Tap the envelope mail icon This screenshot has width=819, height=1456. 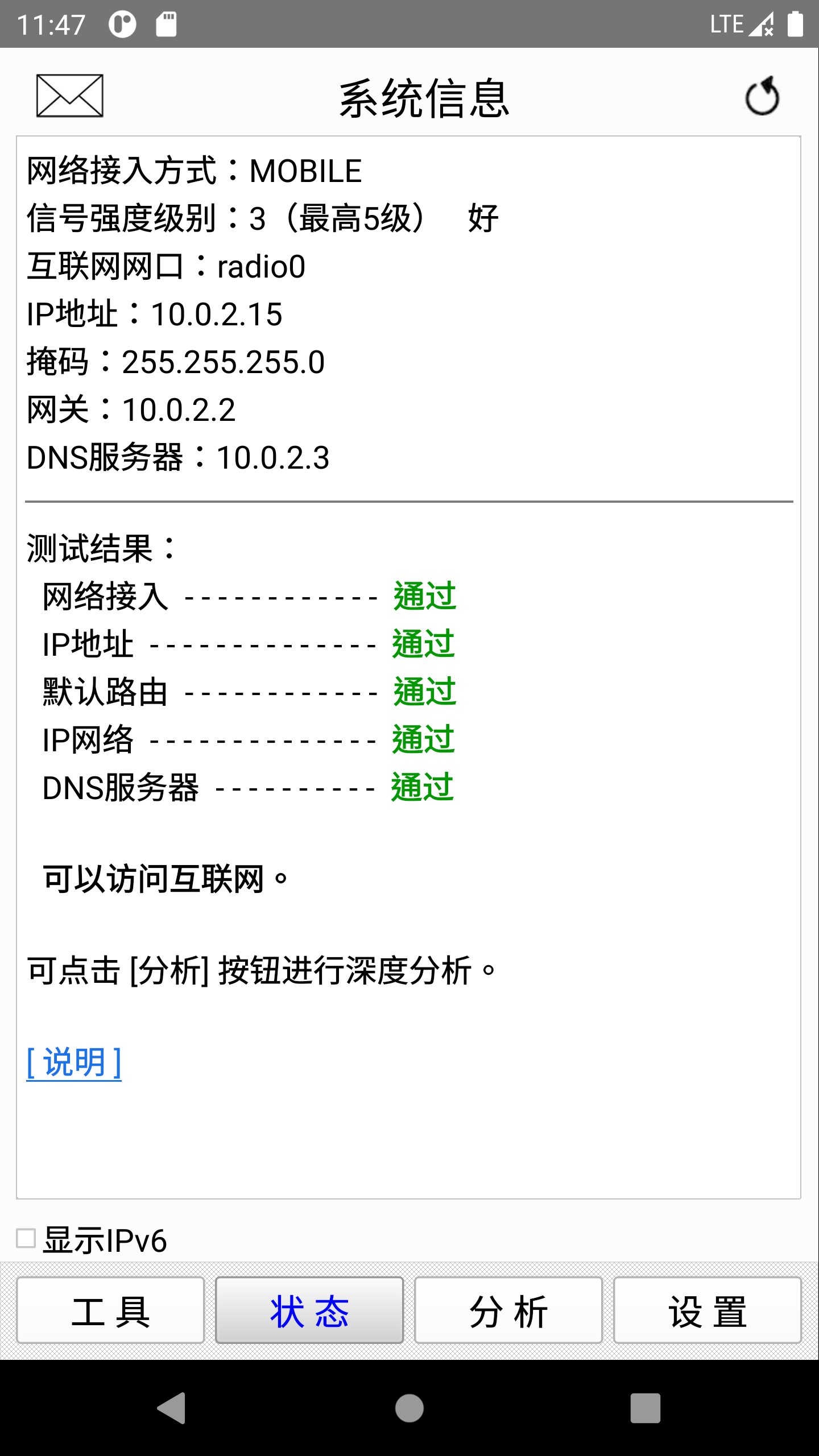tap(69, 96)
